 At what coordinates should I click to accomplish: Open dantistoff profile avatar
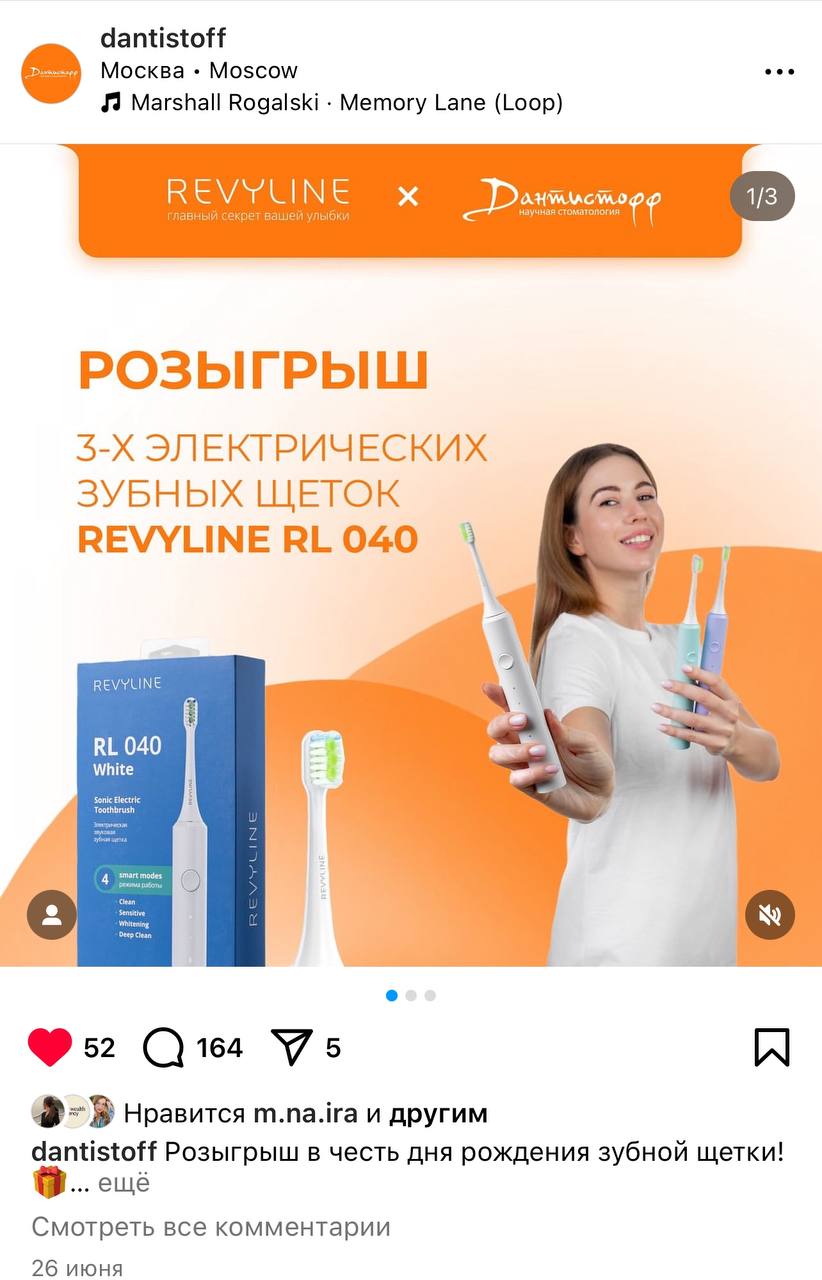coord(51,73)
